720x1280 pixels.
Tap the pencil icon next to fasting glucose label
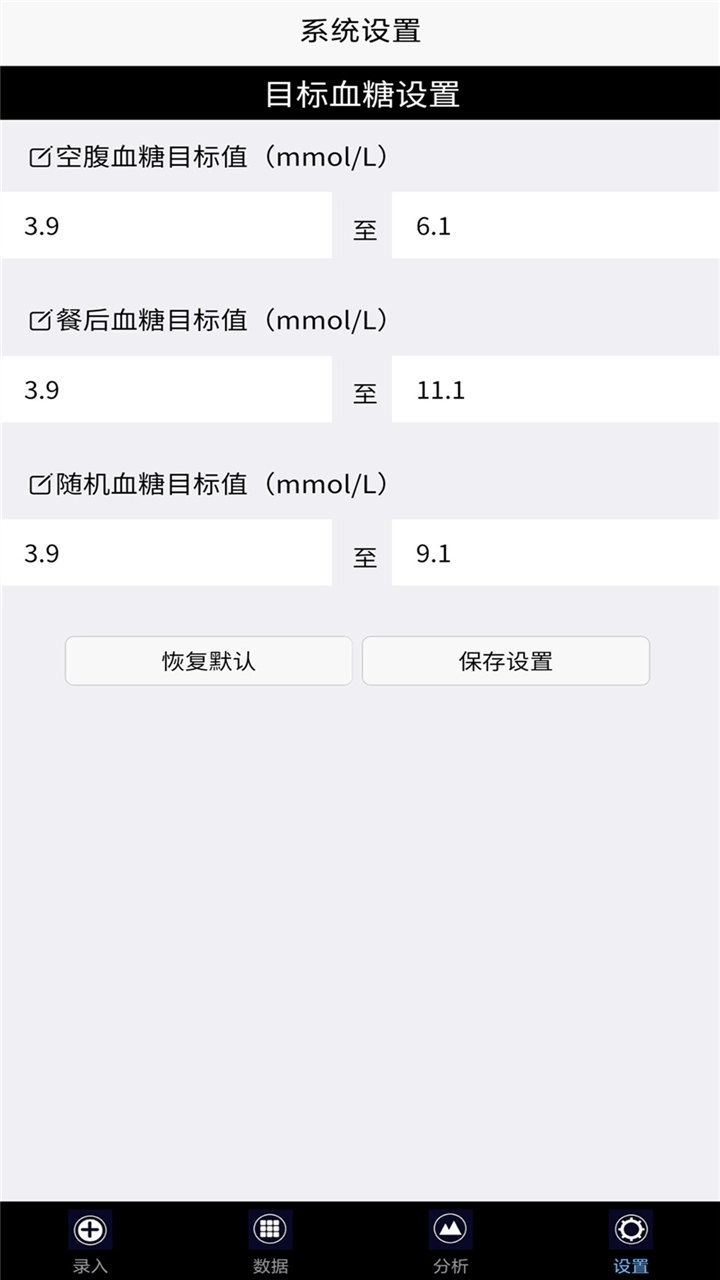pos(37,155)
